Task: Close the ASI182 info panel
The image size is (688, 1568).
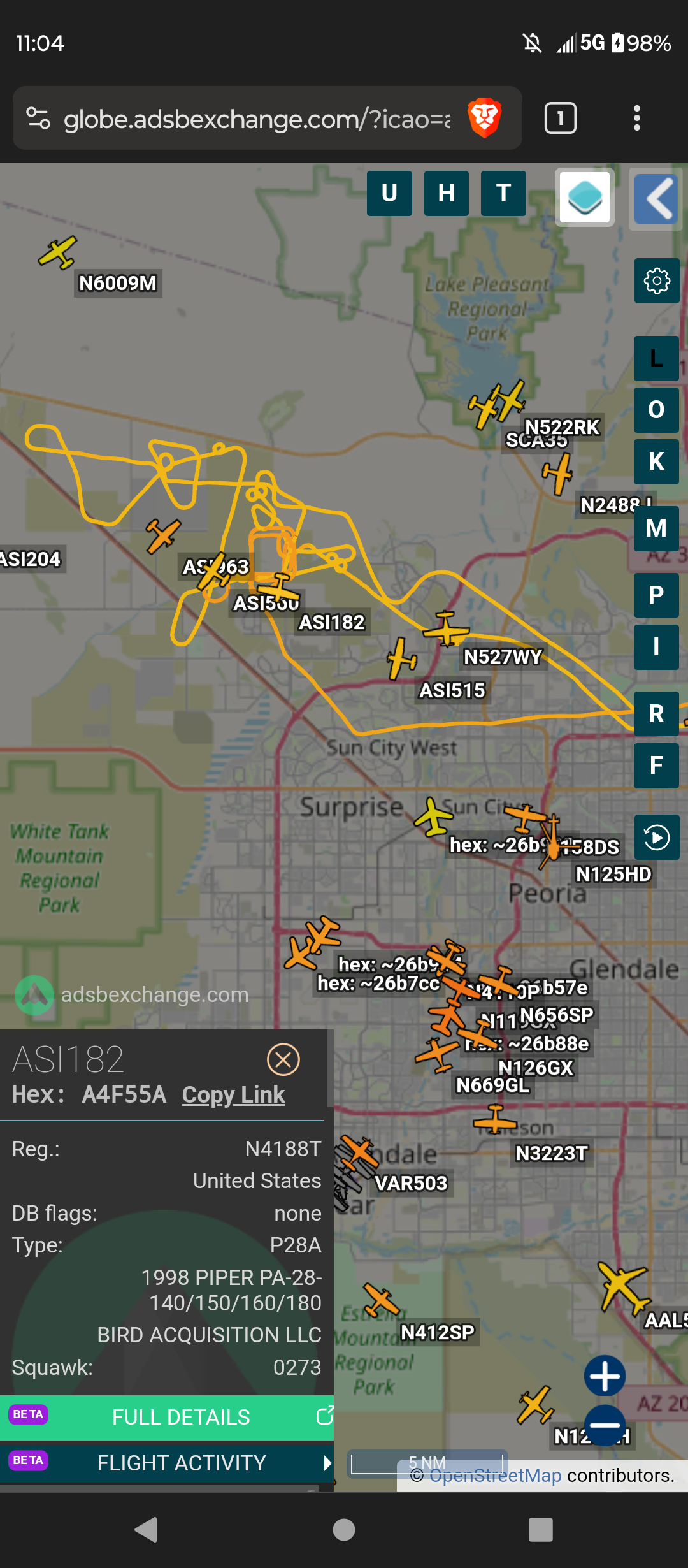Action: pyautogui.click(x=283, y=1060)
